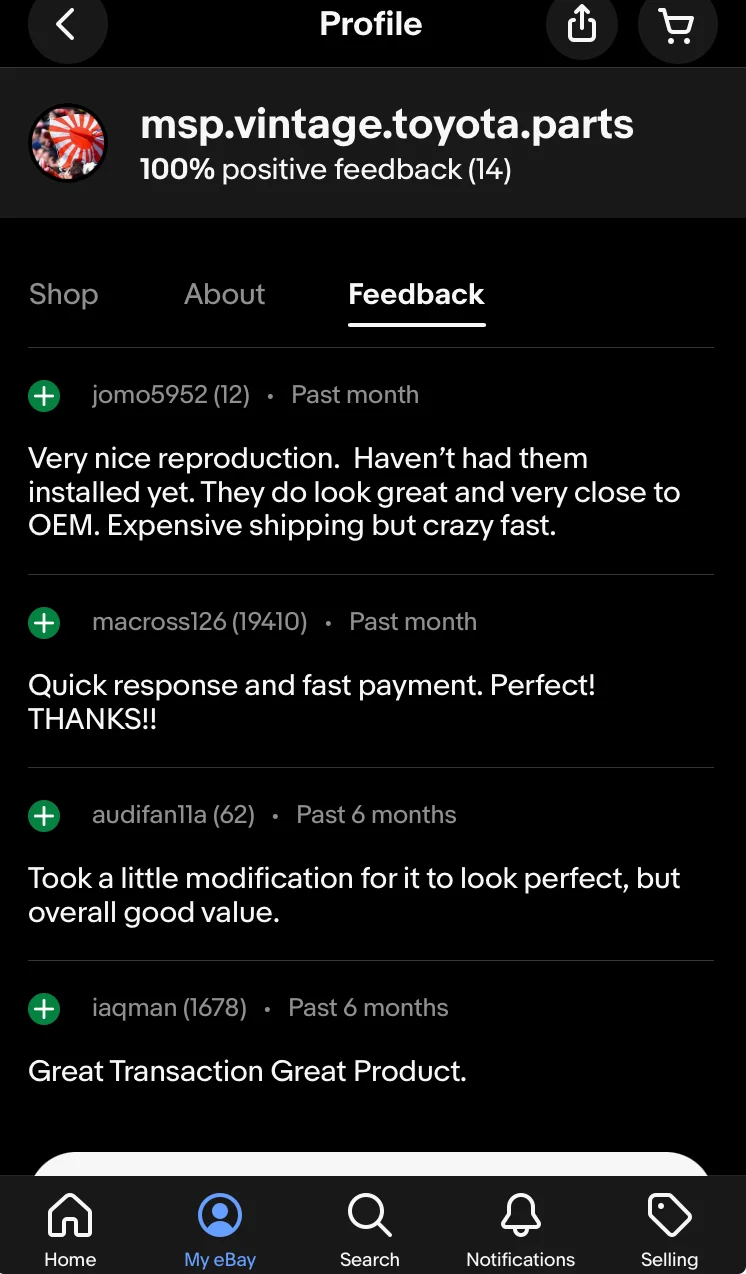Open jomo5952's feedback entry
Image resolution: width=746 pixels, height=1274 pixels.
(170, 395)
